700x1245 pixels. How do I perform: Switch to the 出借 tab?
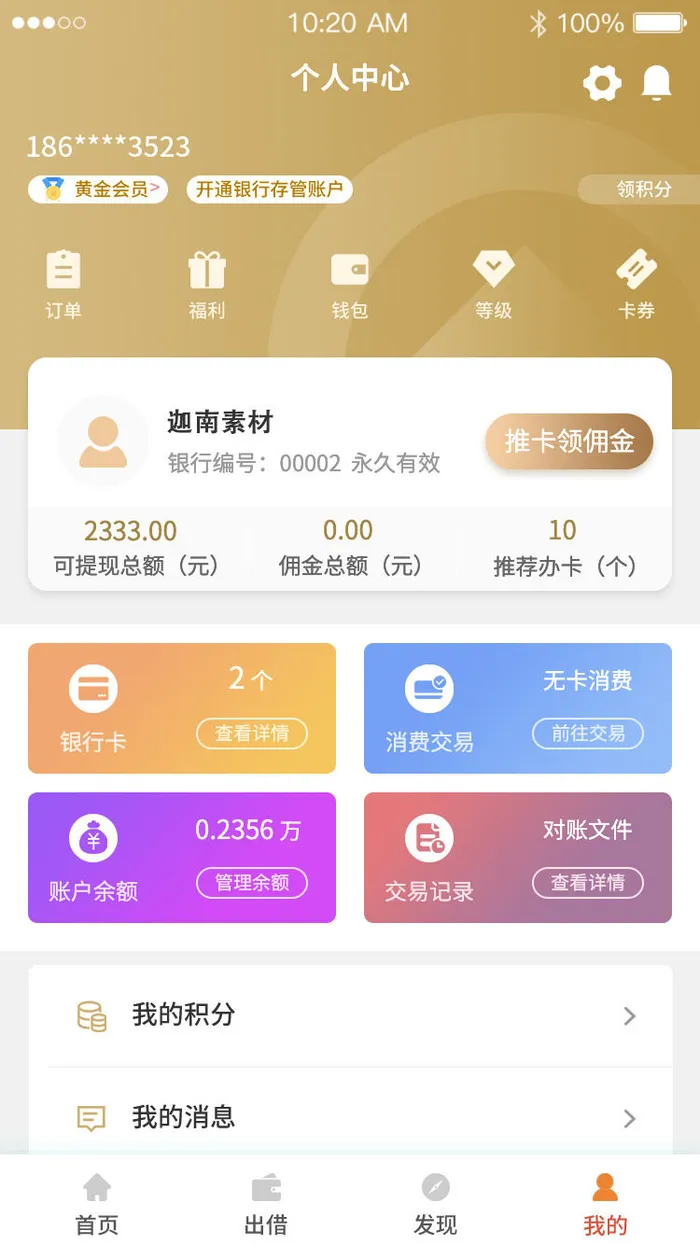266,1205
